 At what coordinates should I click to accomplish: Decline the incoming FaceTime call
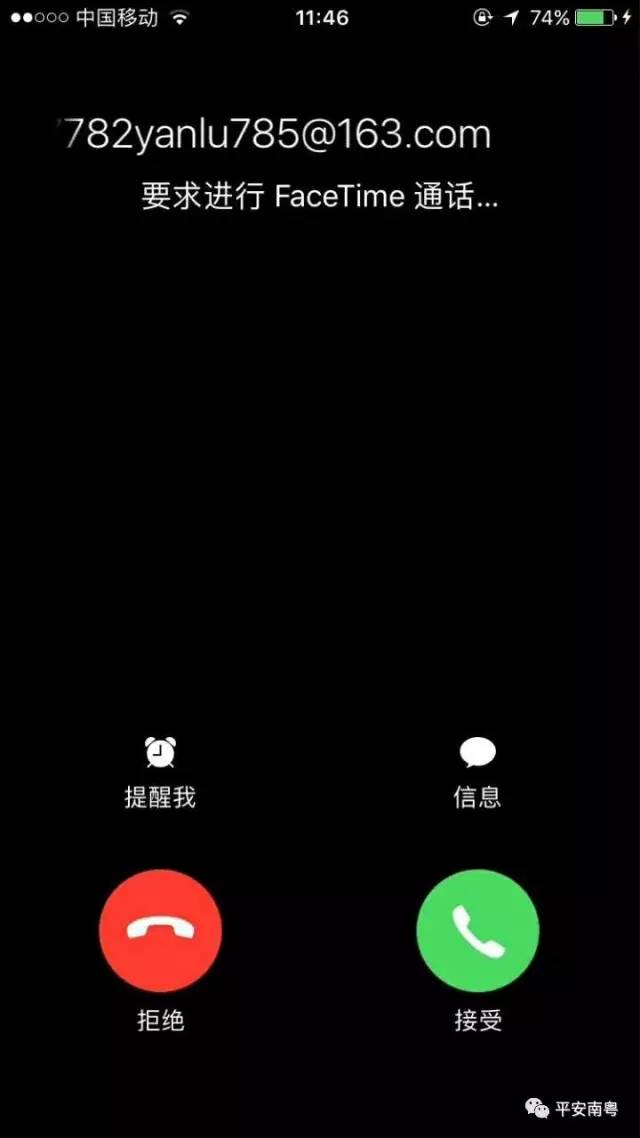160,930
